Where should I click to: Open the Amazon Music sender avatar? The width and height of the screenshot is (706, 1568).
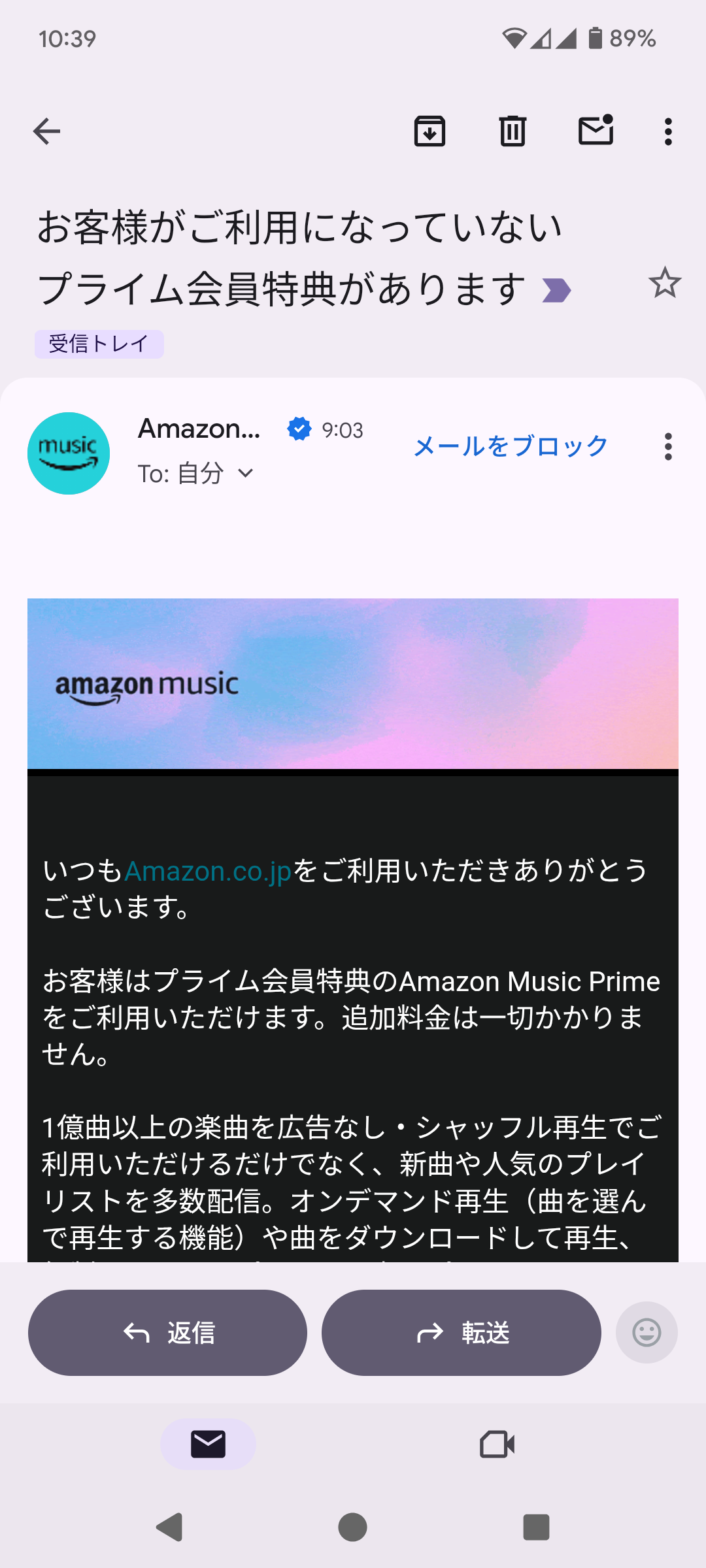point(69,453)
